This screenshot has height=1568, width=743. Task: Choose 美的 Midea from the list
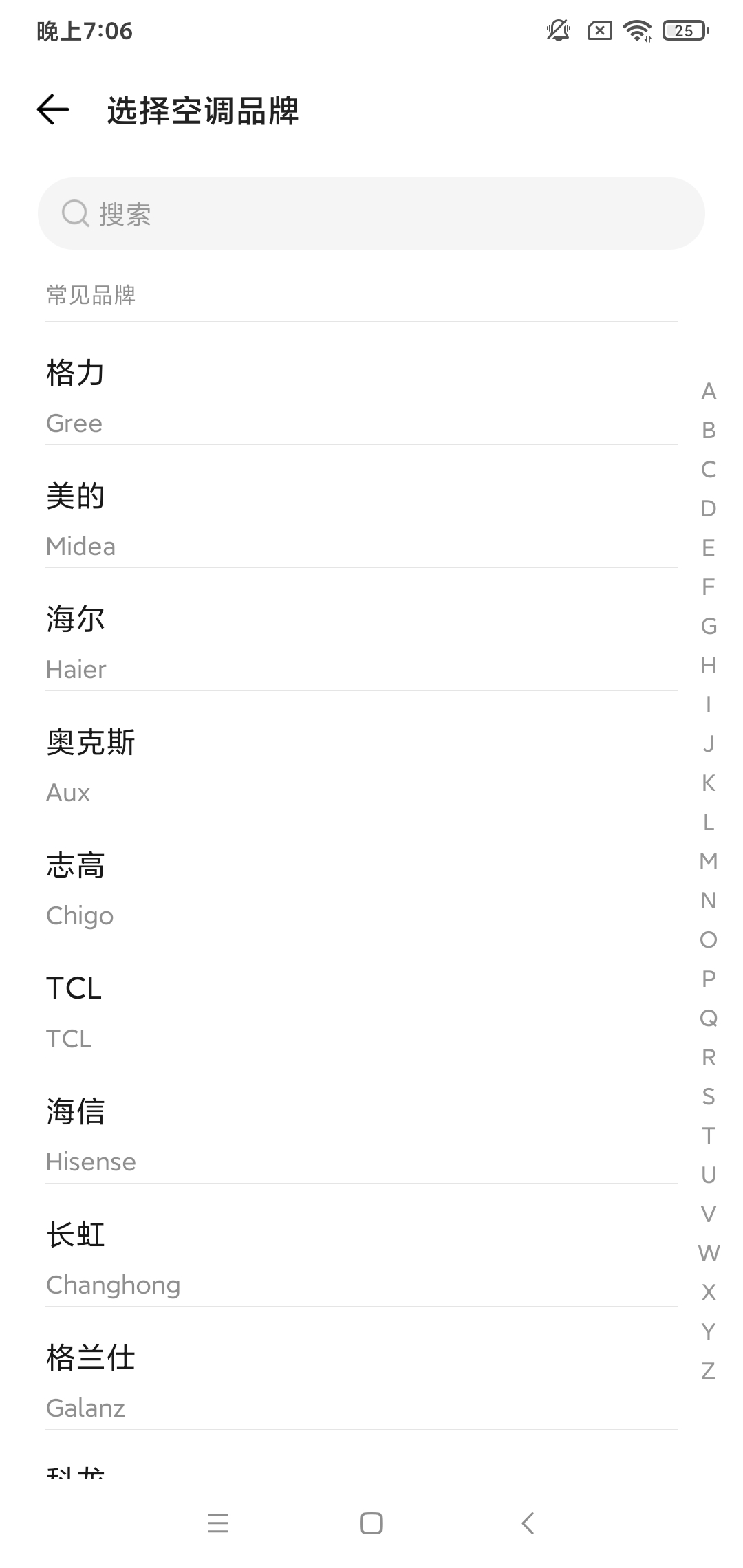pos(362,519)
